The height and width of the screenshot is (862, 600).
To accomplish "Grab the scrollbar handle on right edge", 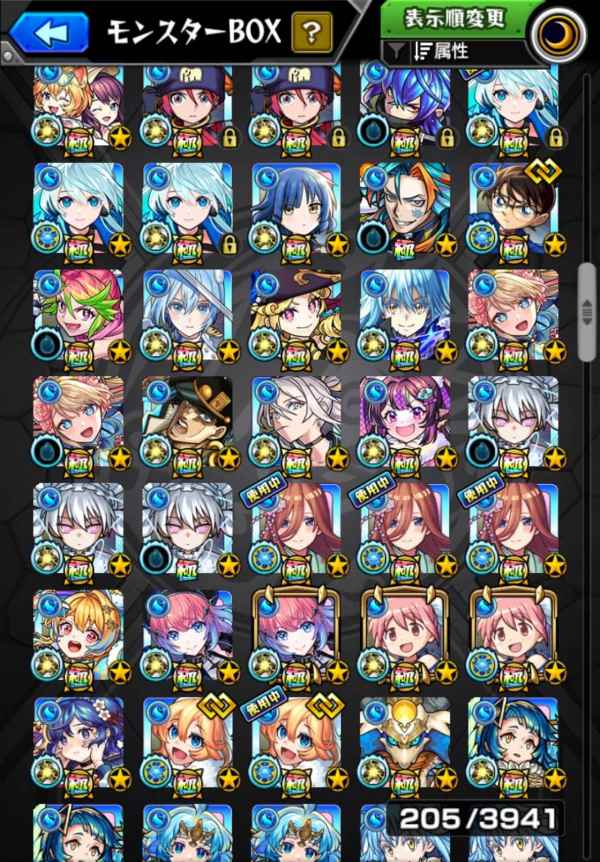I will pyautogui.click(x=587, y=313).
